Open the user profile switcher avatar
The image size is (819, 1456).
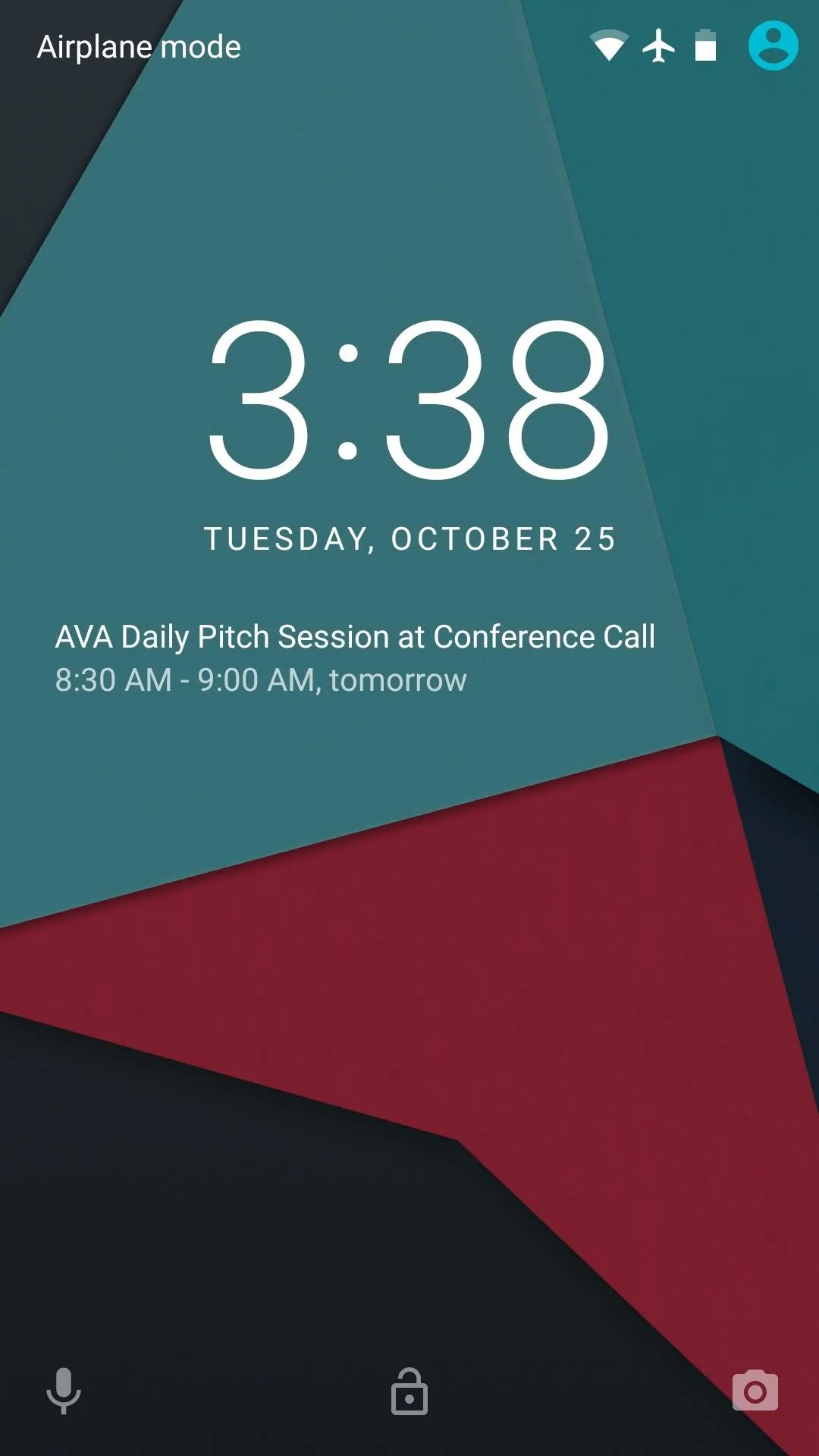click(x=773, y=45)
